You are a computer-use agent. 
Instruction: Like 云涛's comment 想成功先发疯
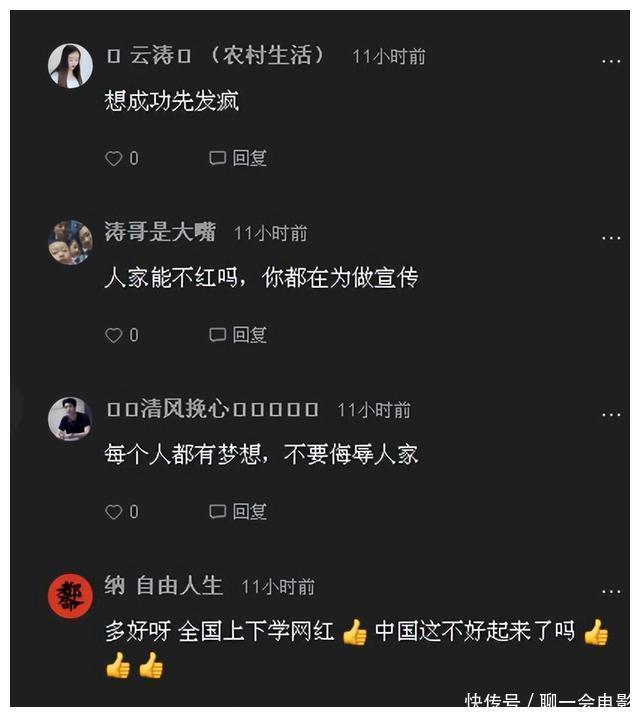click(114, 158)
